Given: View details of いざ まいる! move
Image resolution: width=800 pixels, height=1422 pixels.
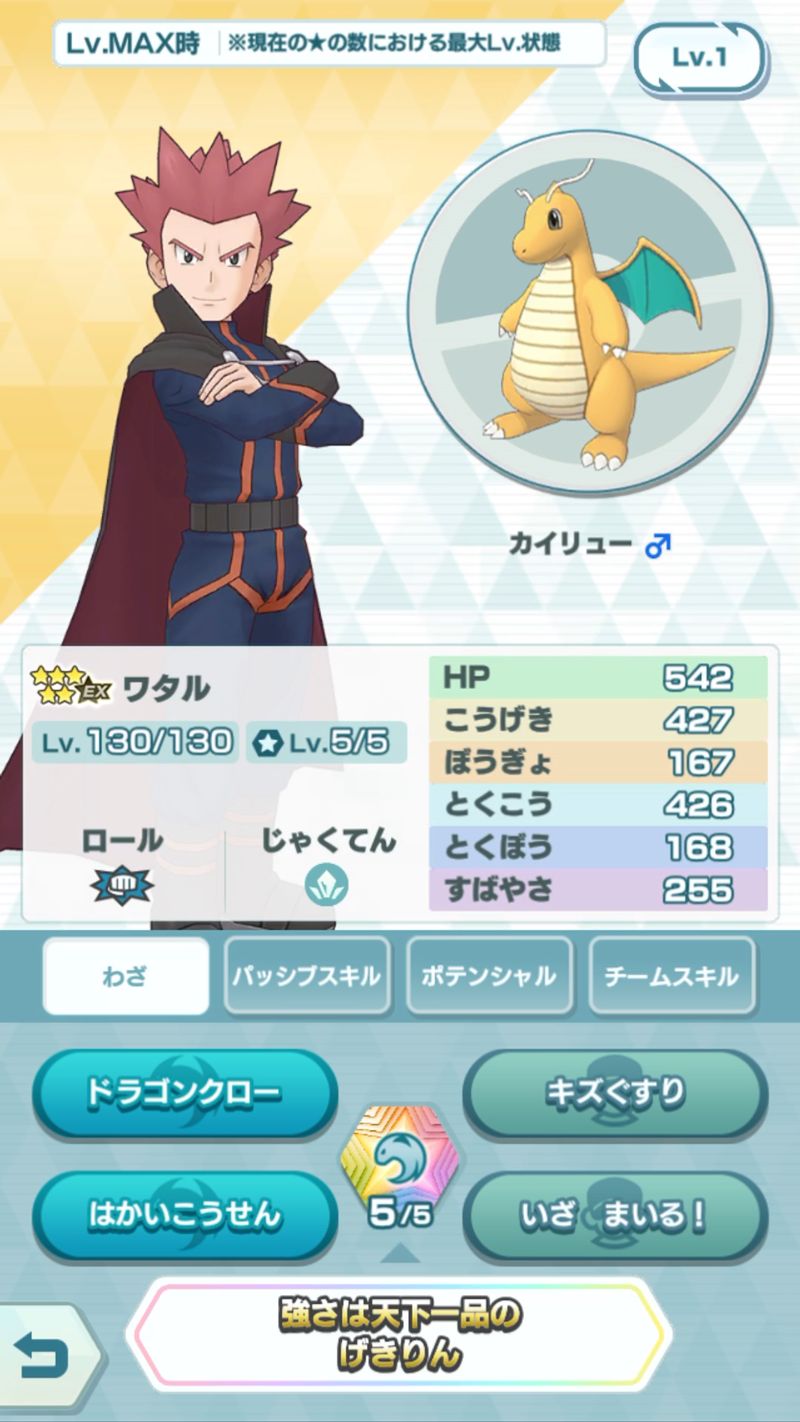Looking at the screenshot, I should (x=614, y=1215).
